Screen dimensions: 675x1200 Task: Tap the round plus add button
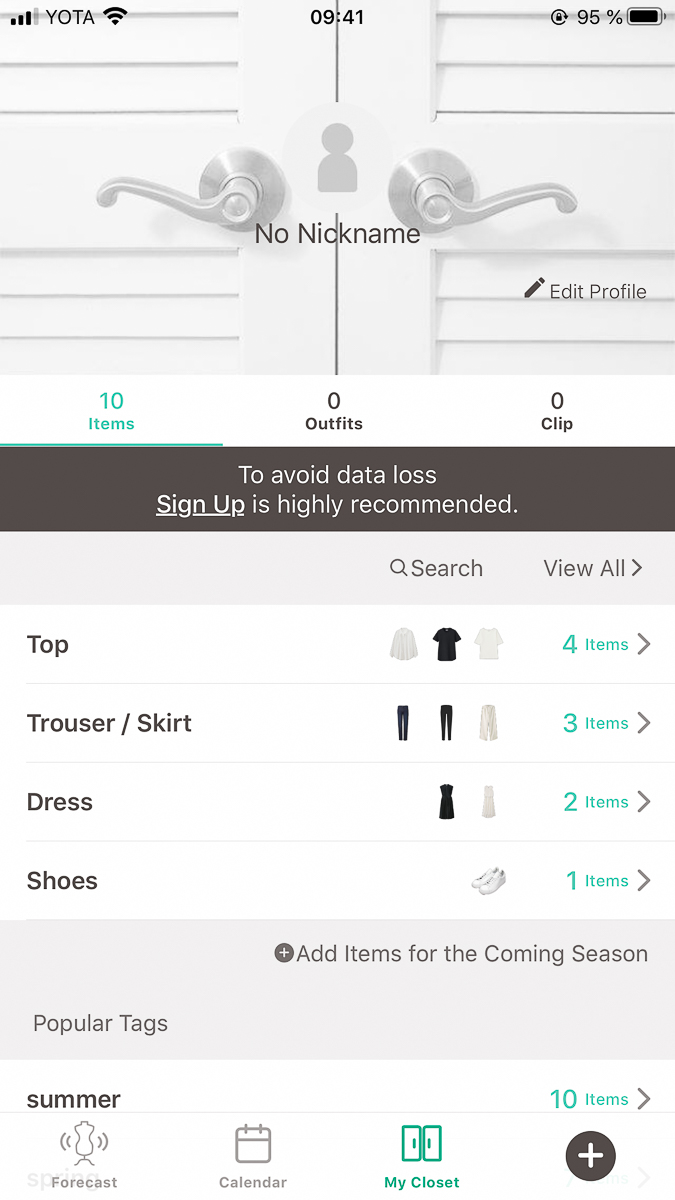(x=591, y=1155)
